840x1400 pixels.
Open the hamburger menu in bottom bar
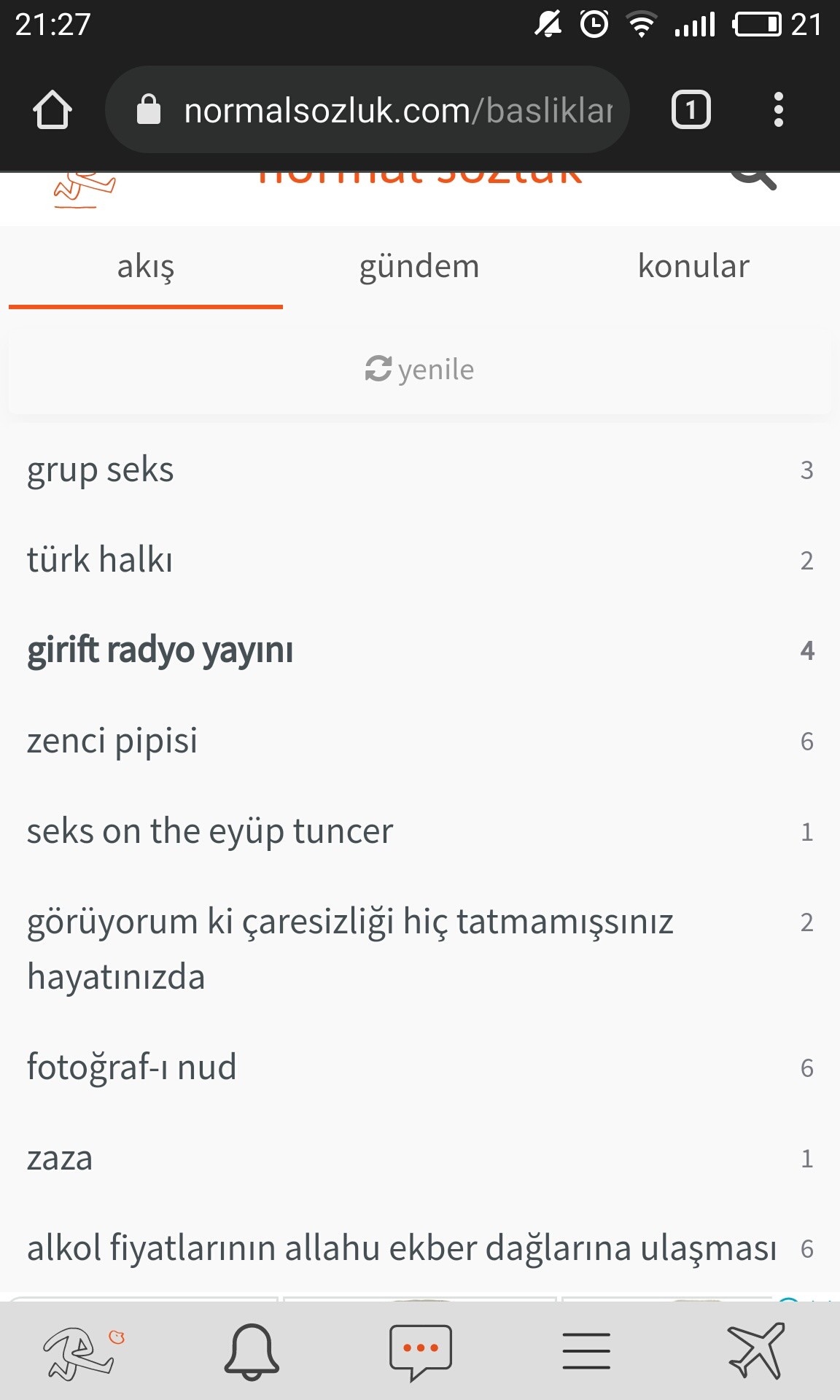[586, 1351]
